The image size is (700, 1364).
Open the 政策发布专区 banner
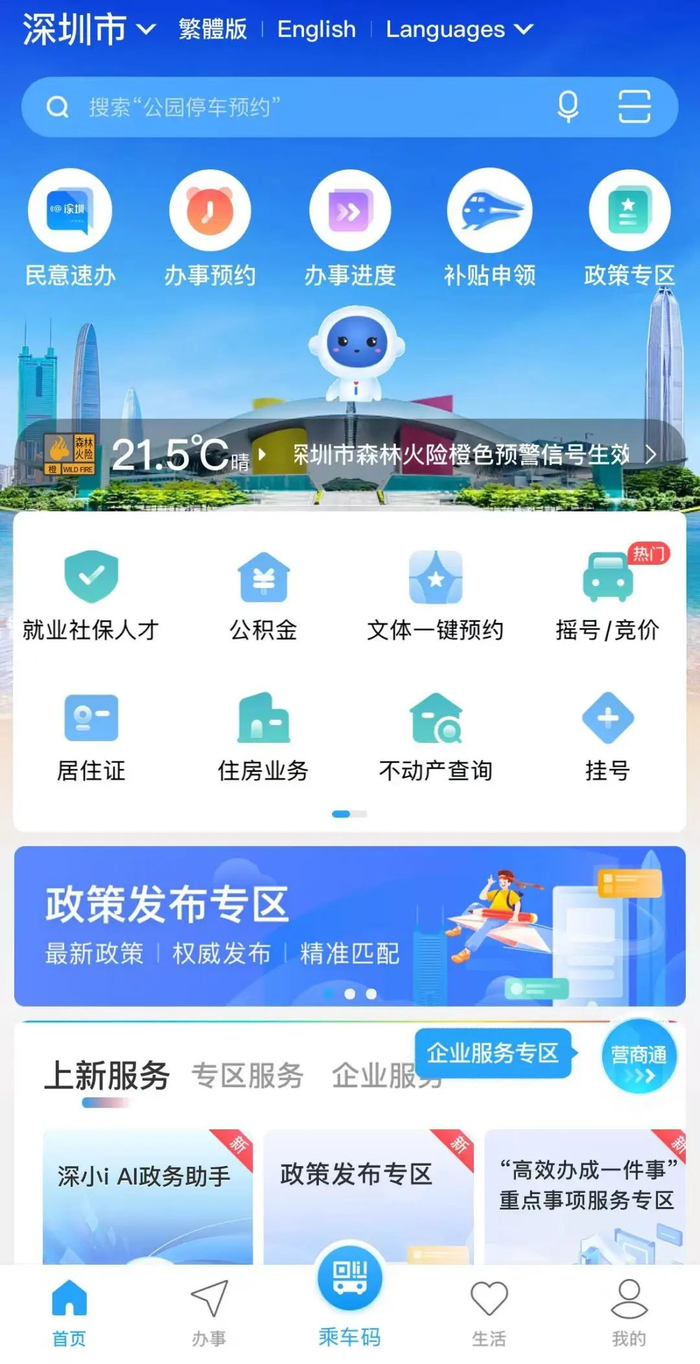coord(350,925)
